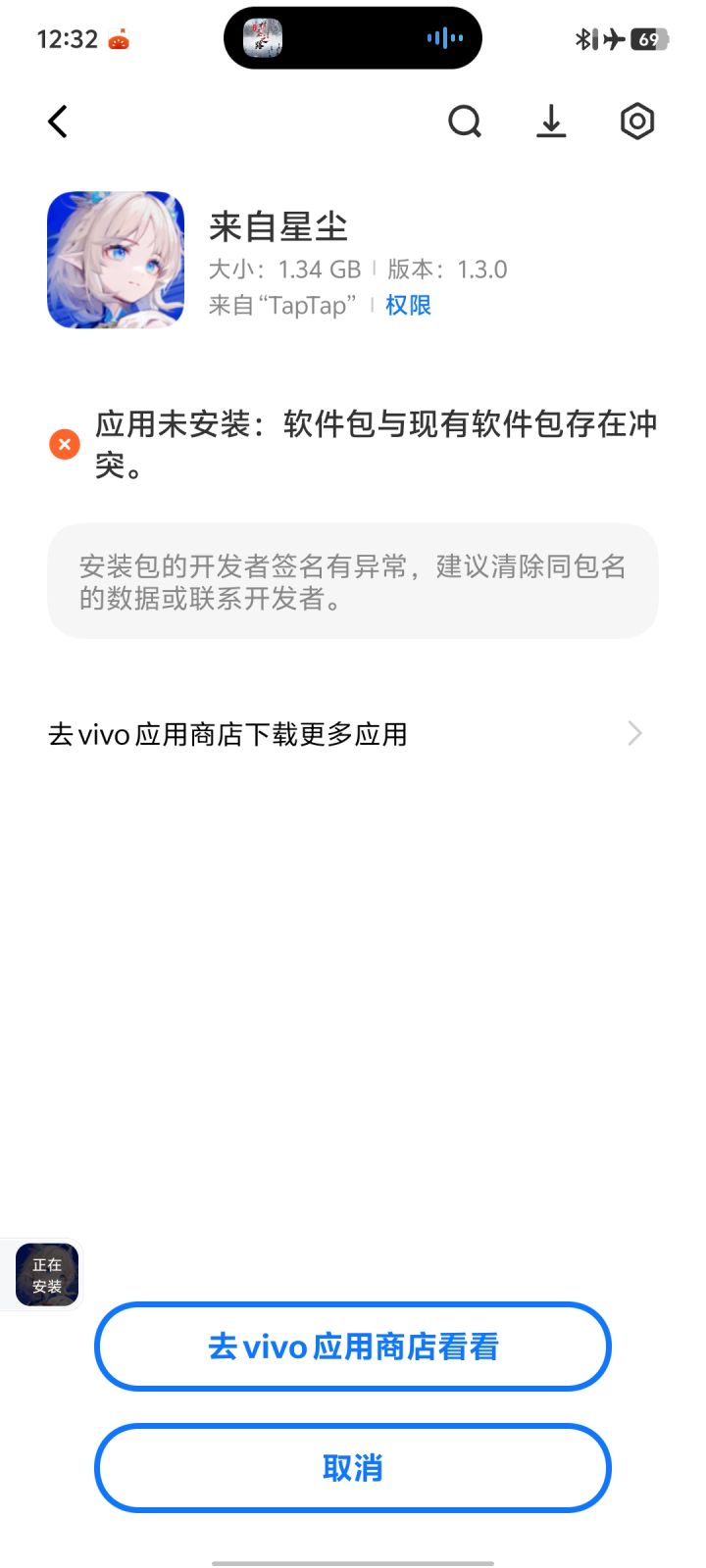Tap the download manager icon
706x1568 pixels.
point(551,122)
